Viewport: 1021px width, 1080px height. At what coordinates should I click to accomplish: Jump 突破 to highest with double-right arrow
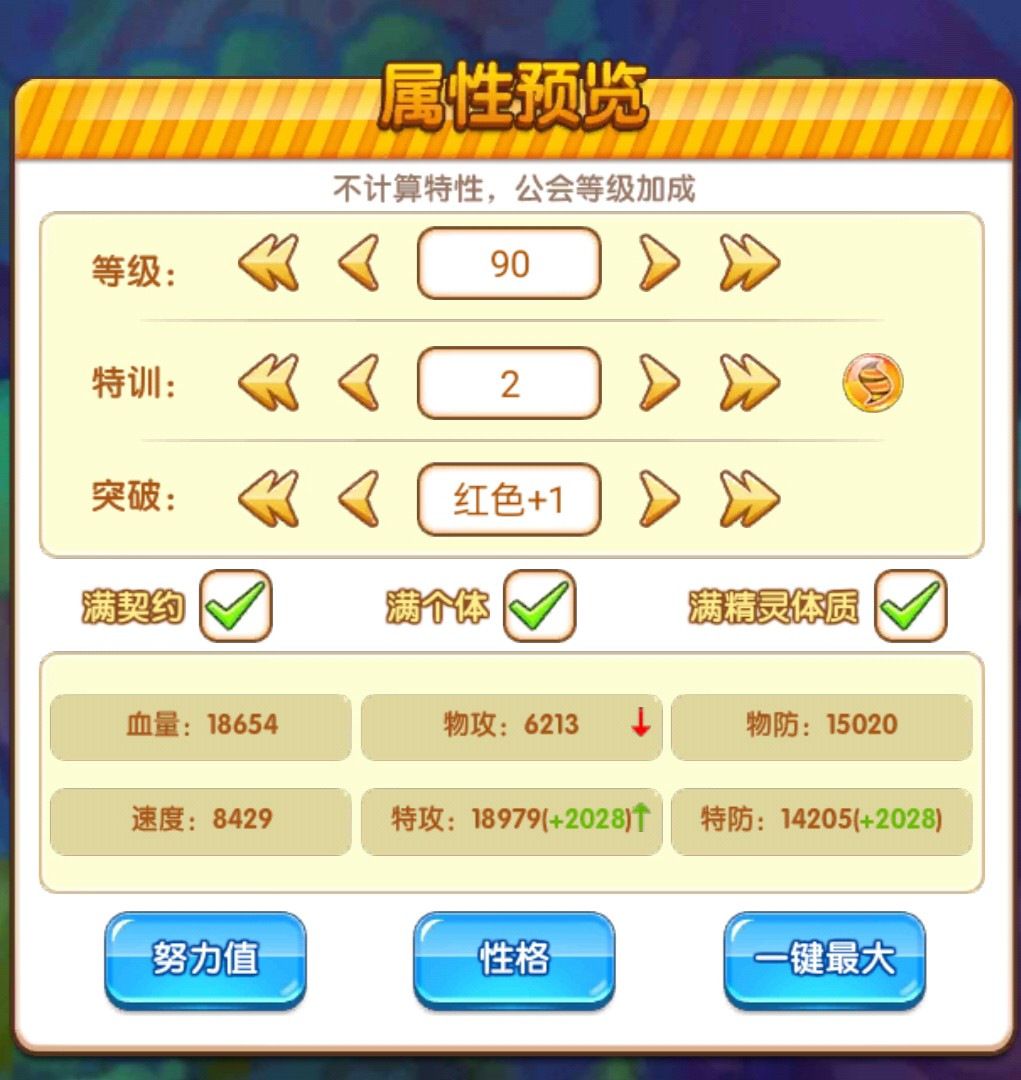click(749, 499)
